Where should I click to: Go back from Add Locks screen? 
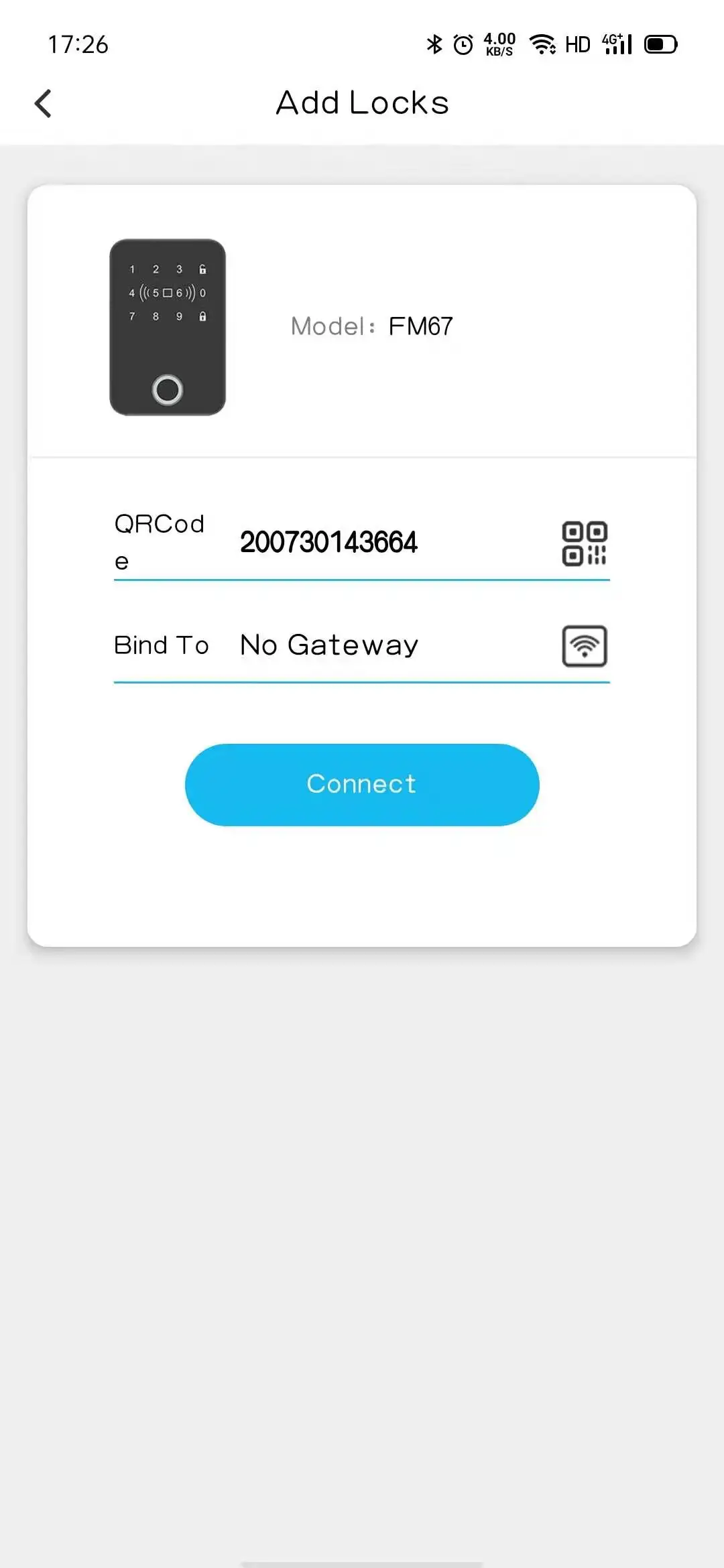point(43,104)
